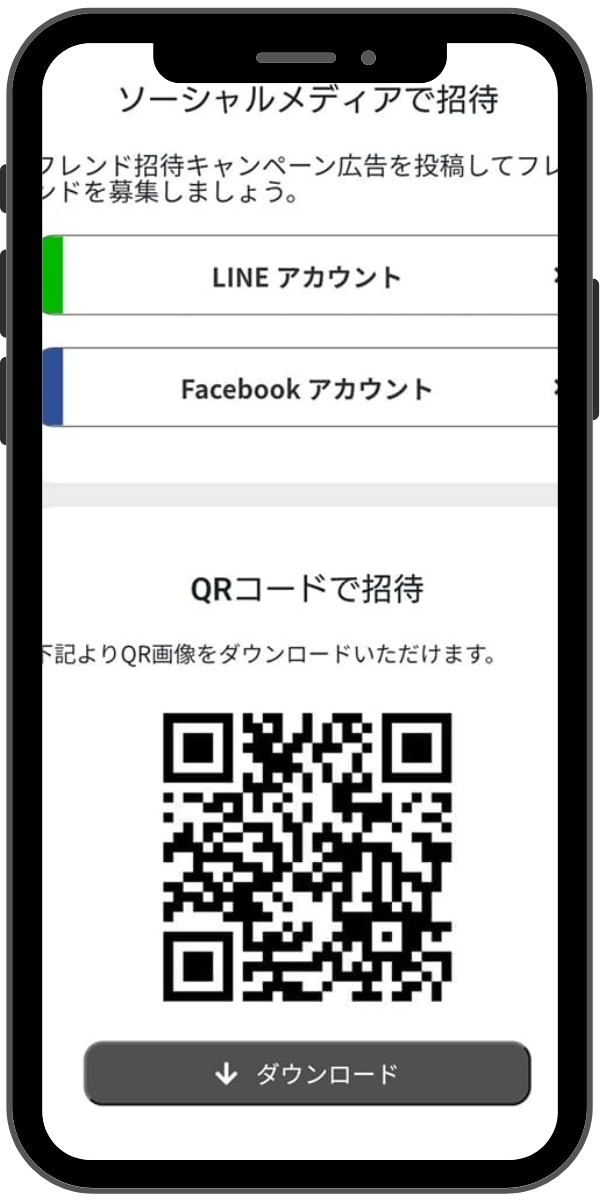The width and height of the screenshot is (600, 1200).
Task: Open the LINE アカウント invite option
Action: [x=306, y=277]
